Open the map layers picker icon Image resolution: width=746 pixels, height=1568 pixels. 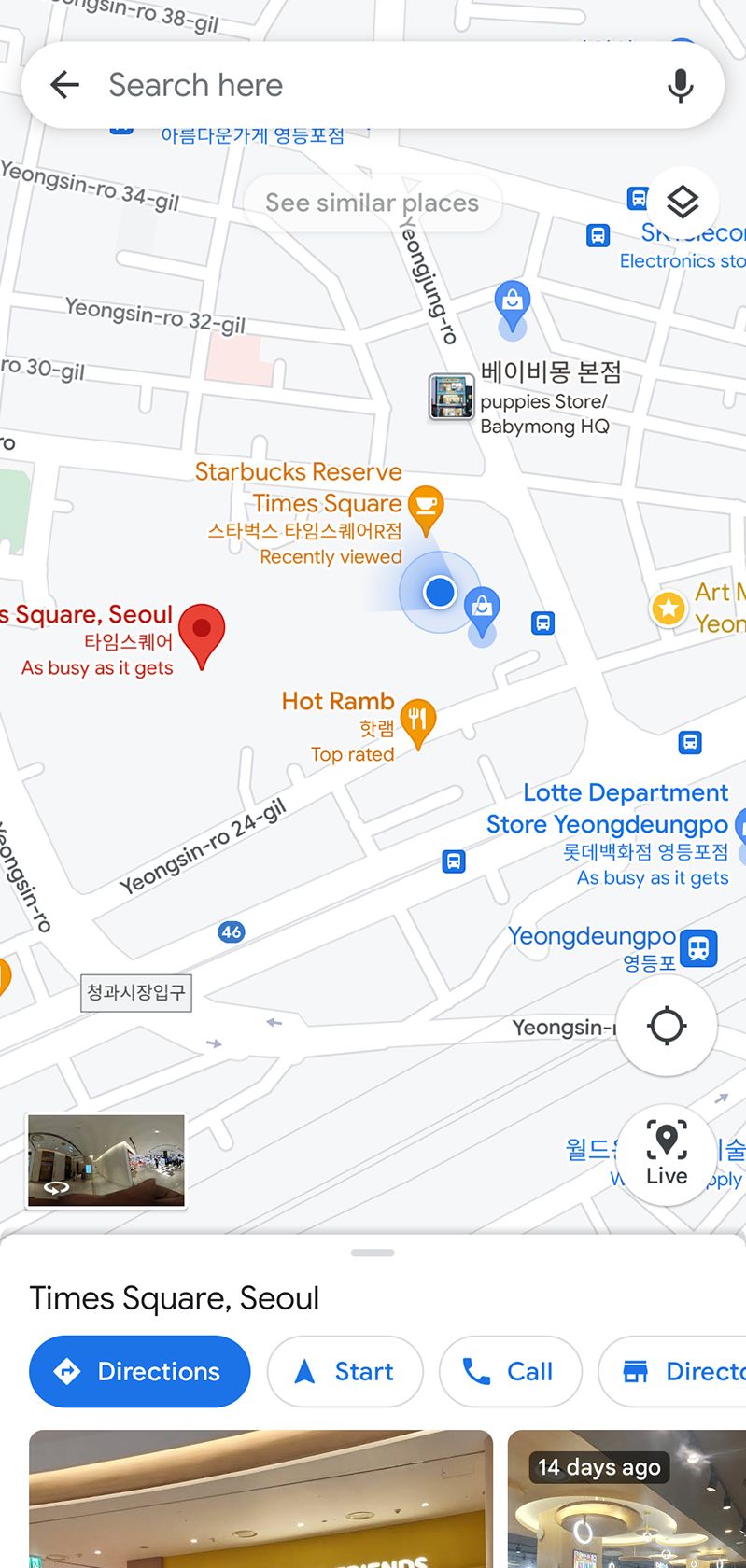click(683, 203)
